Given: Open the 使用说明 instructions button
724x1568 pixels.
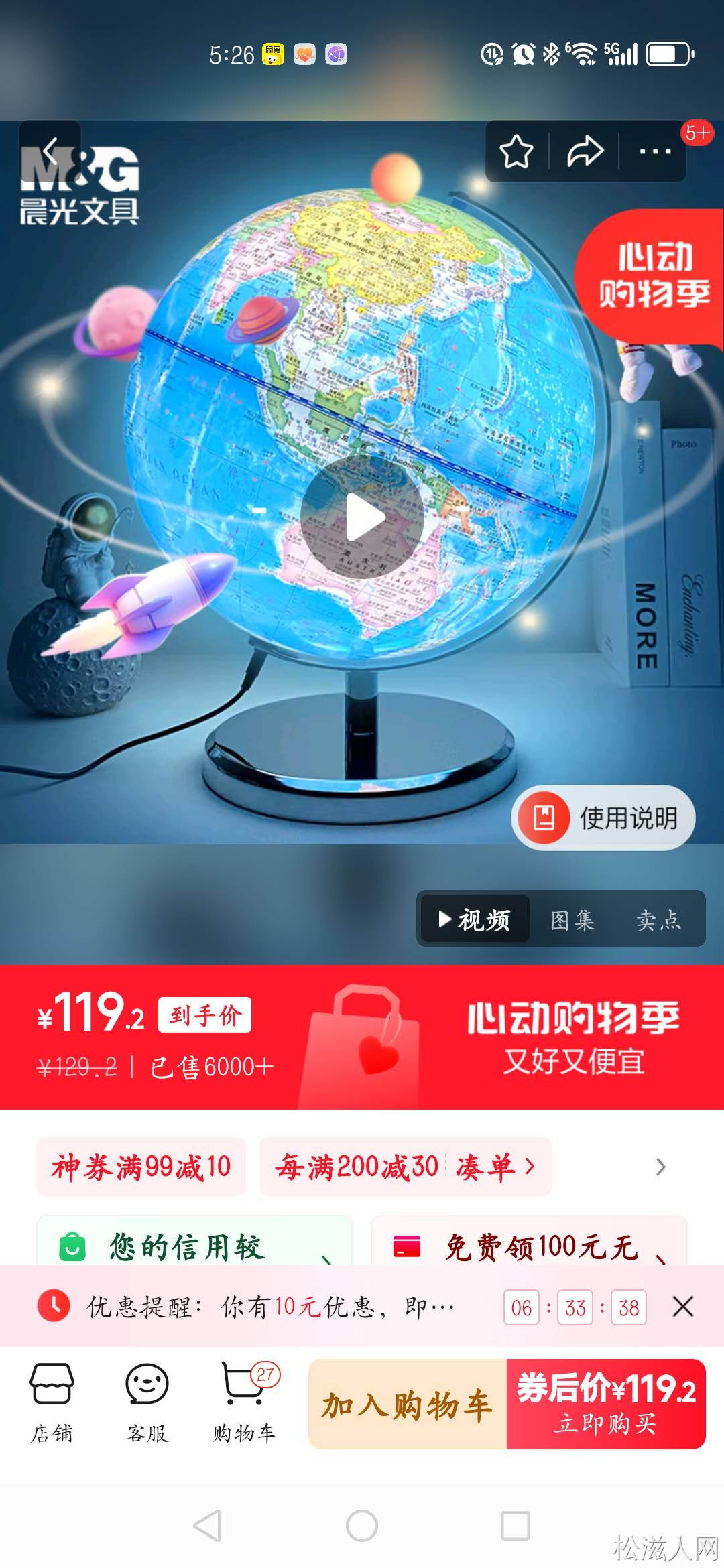Looking at the screenshot, I should pyautogui.click(x=603, y=818).
